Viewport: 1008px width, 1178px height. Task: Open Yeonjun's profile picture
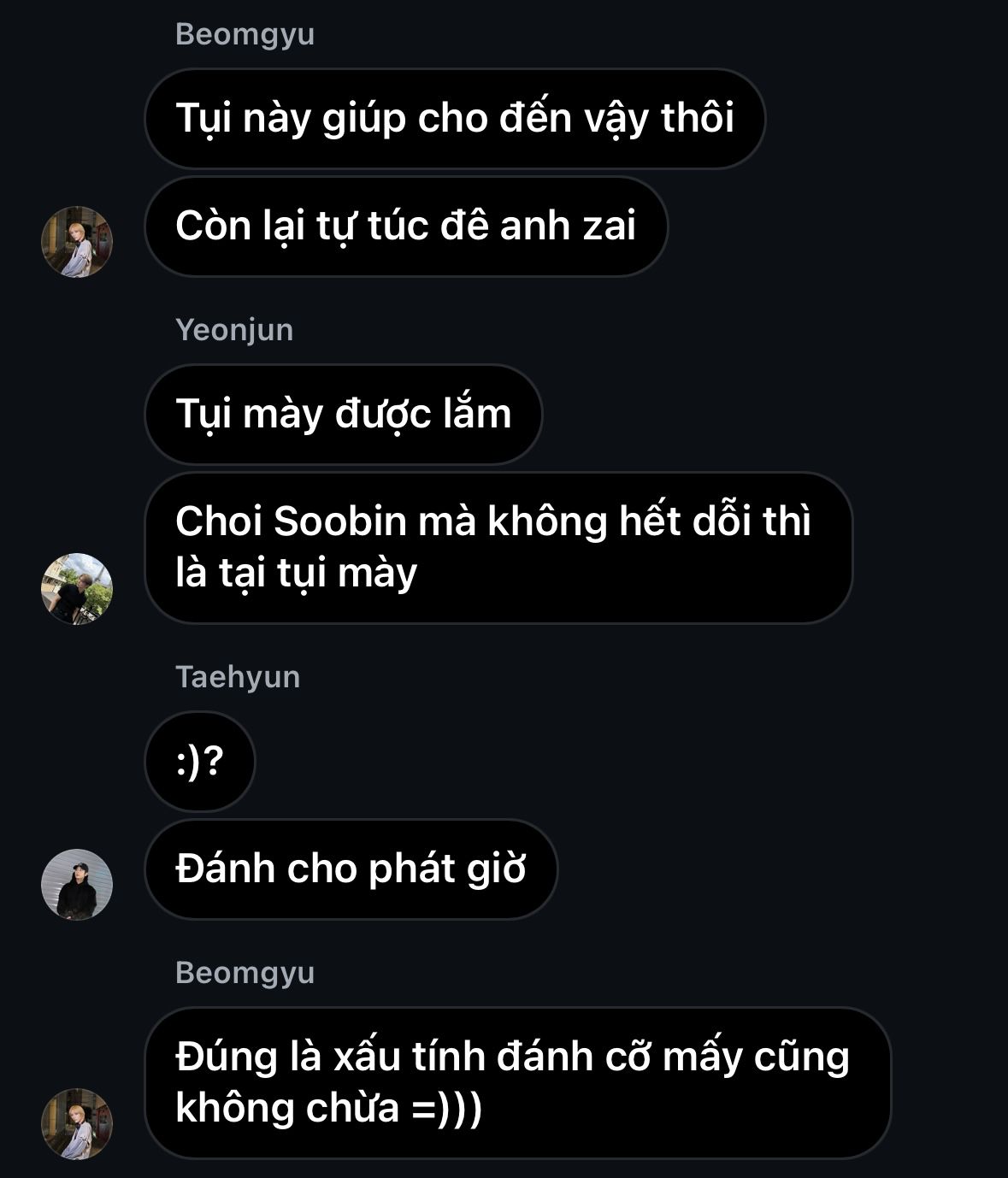77,589
